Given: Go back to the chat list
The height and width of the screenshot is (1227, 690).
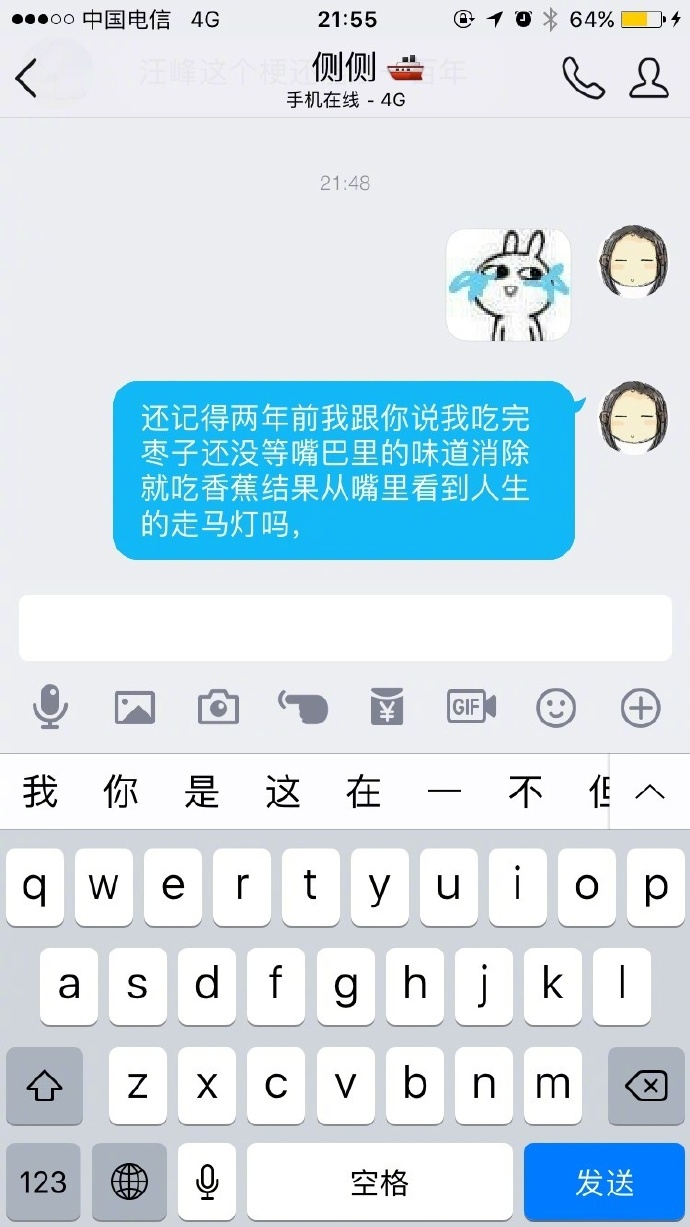Looking at the screenshot, I should [27, 78].
